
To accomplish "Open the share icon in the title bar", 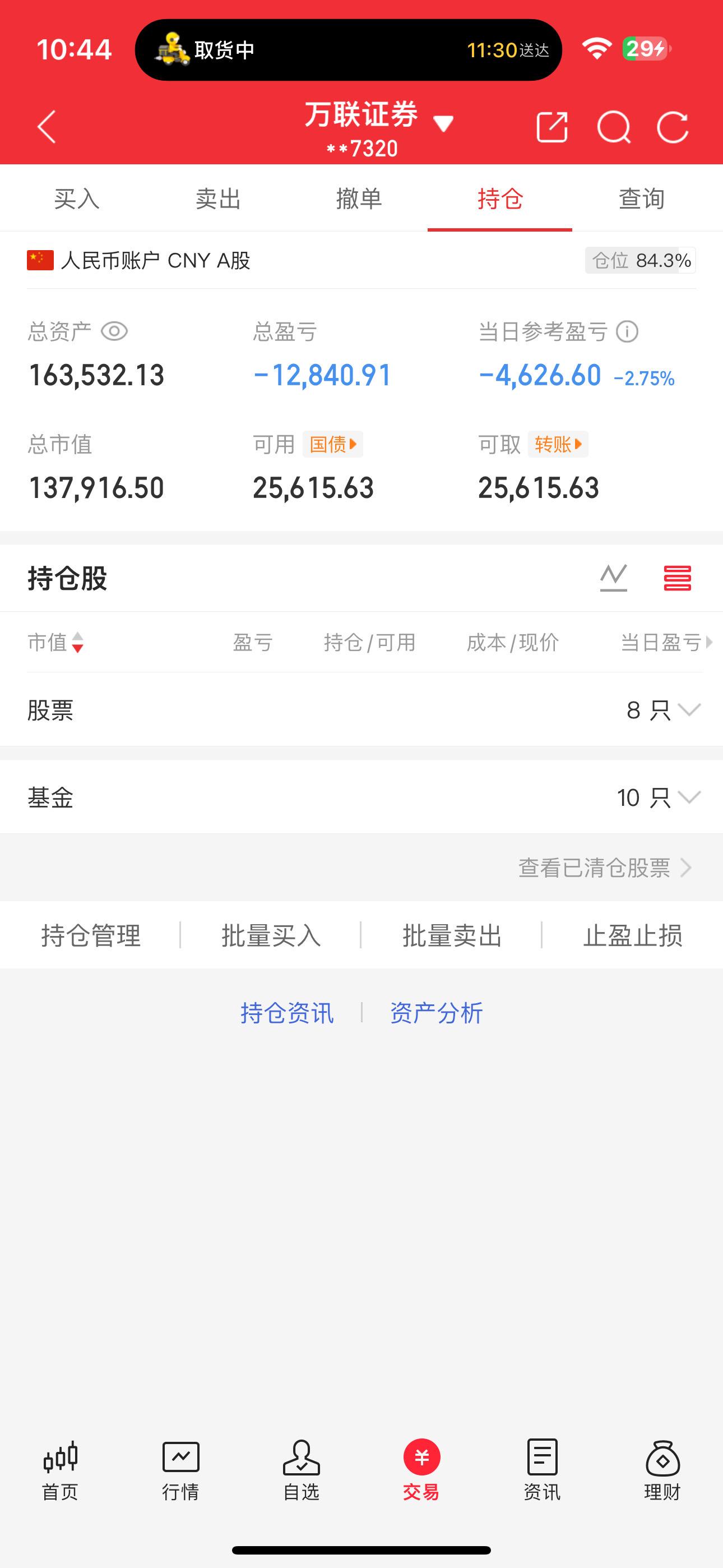I will tap(553, 127).
